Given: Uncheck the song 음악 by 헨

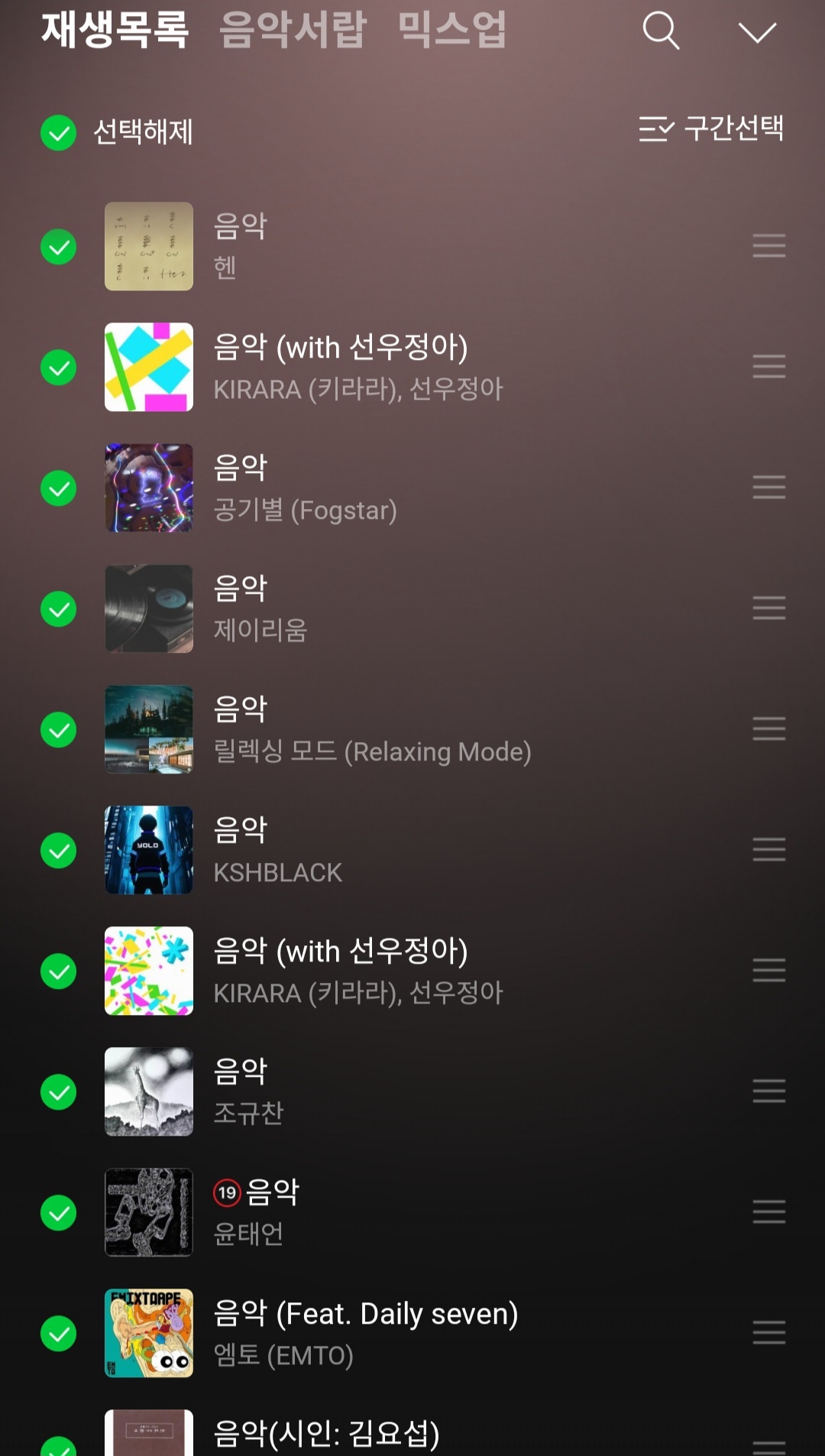Looking at the screenshot, I should (59, 247).
